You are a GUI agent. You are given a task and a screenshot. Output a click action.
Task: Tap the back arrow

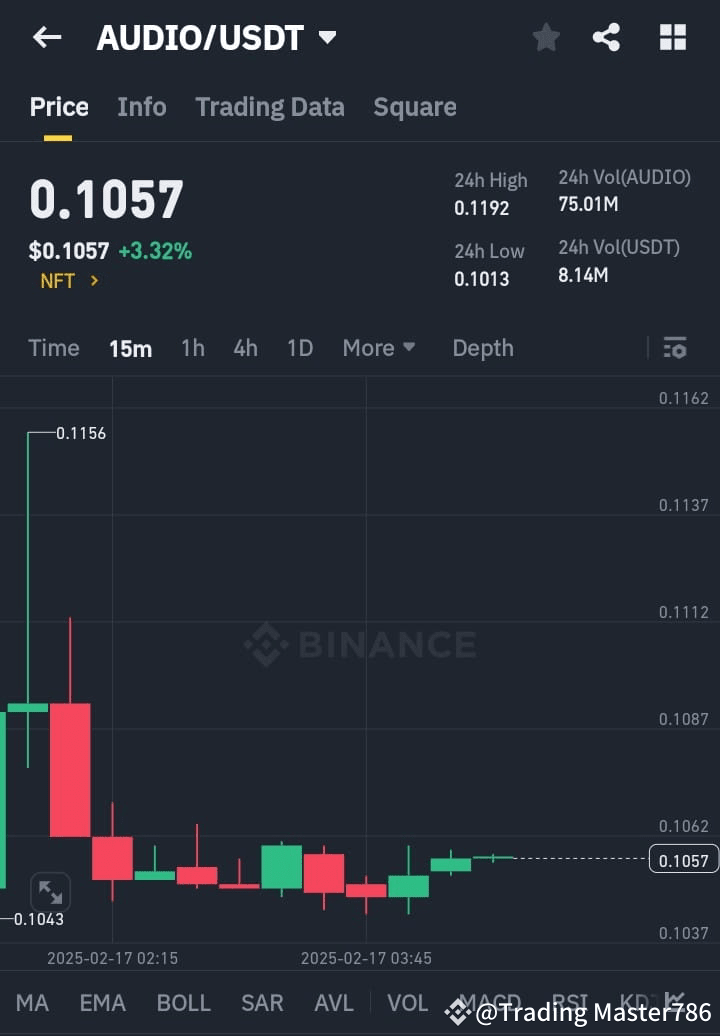[x=46, y=36]
